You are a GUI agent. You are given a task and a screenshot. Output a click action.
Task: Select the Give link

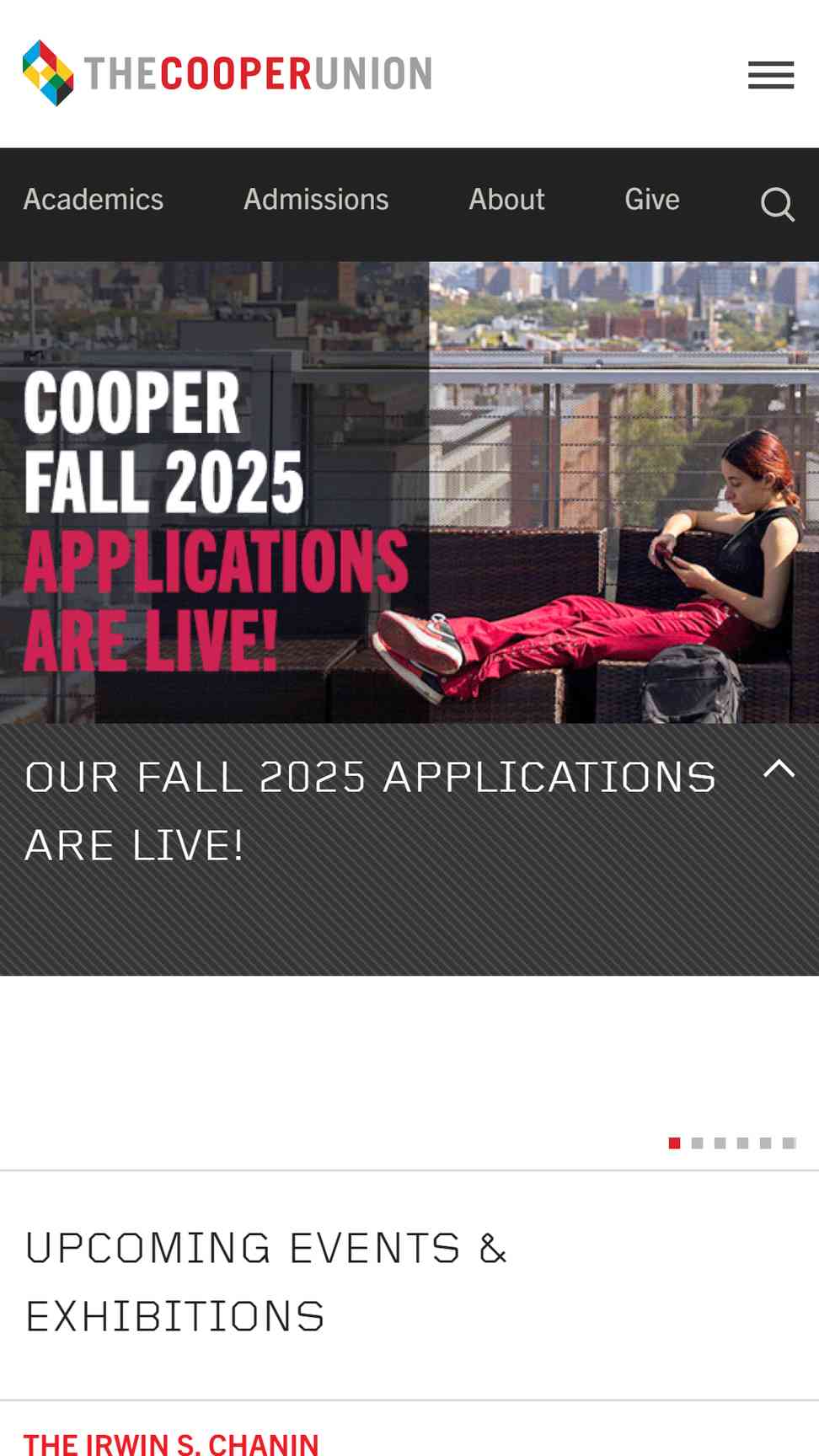click(x=652, y=200)
